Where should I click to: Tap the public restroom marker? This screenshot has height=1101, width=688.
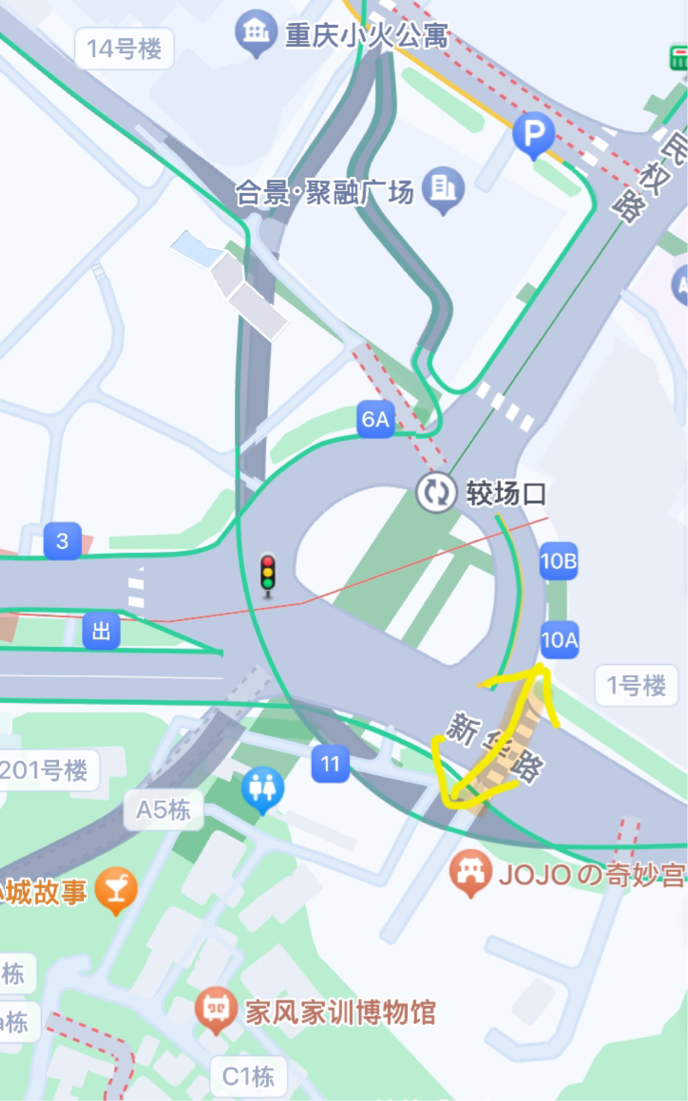pyautogui.click(x=262, y=790)
